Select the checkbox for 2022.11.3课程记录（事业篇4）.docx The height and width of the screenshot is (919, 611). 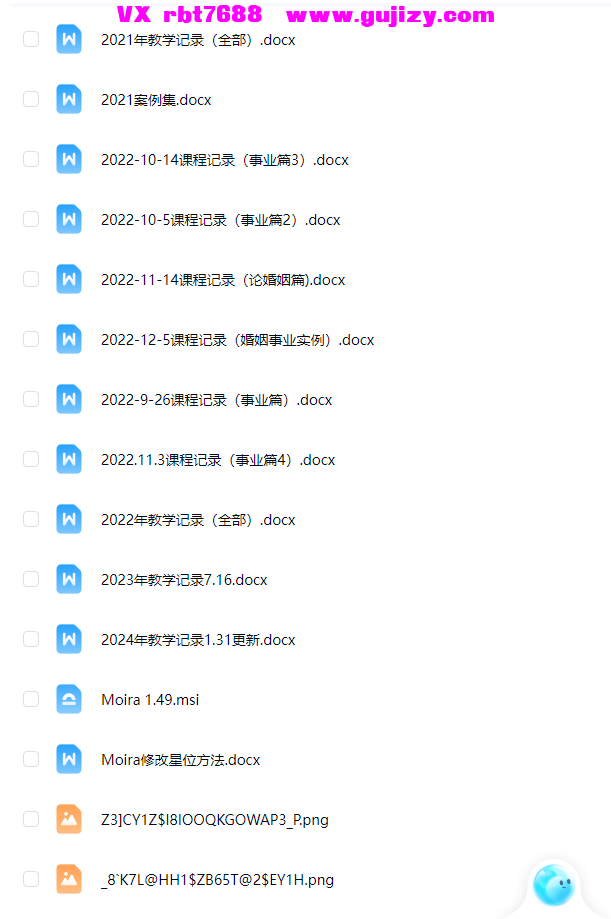click(31, 459)
